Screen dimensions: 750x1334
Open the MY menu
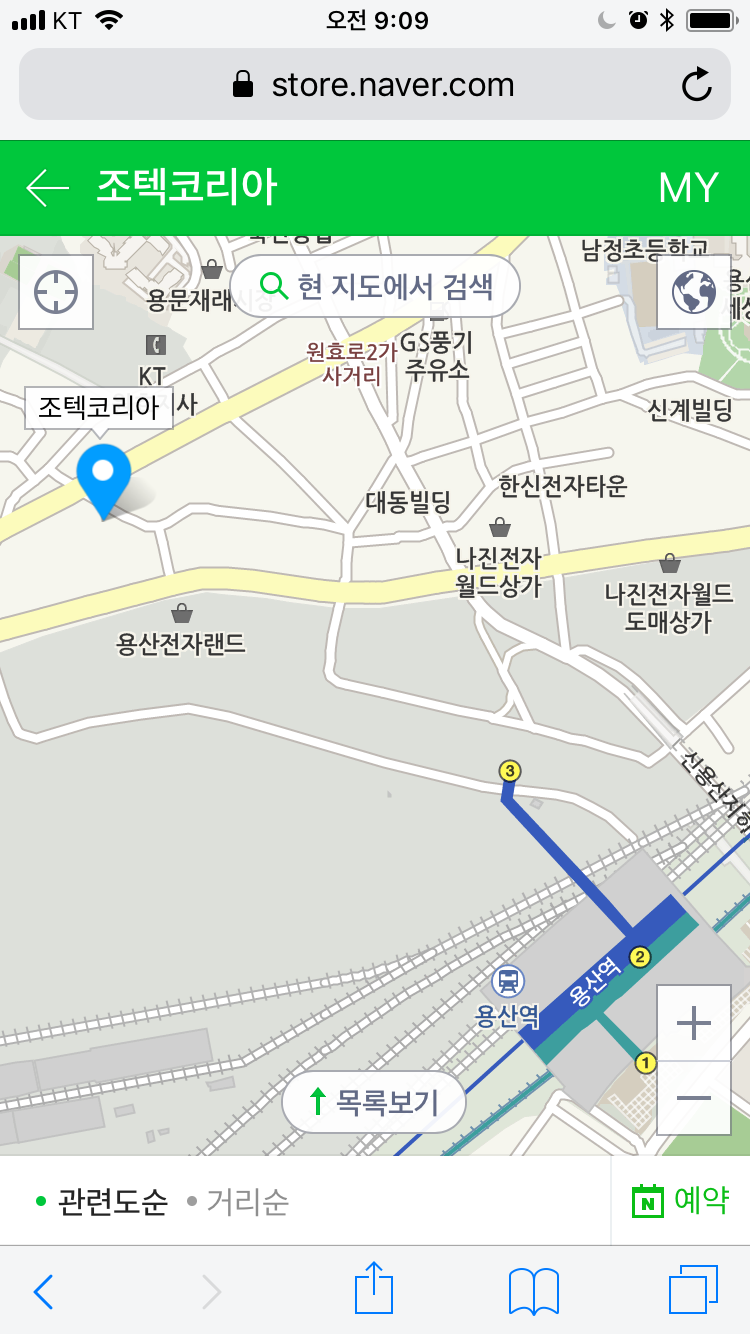688,188
